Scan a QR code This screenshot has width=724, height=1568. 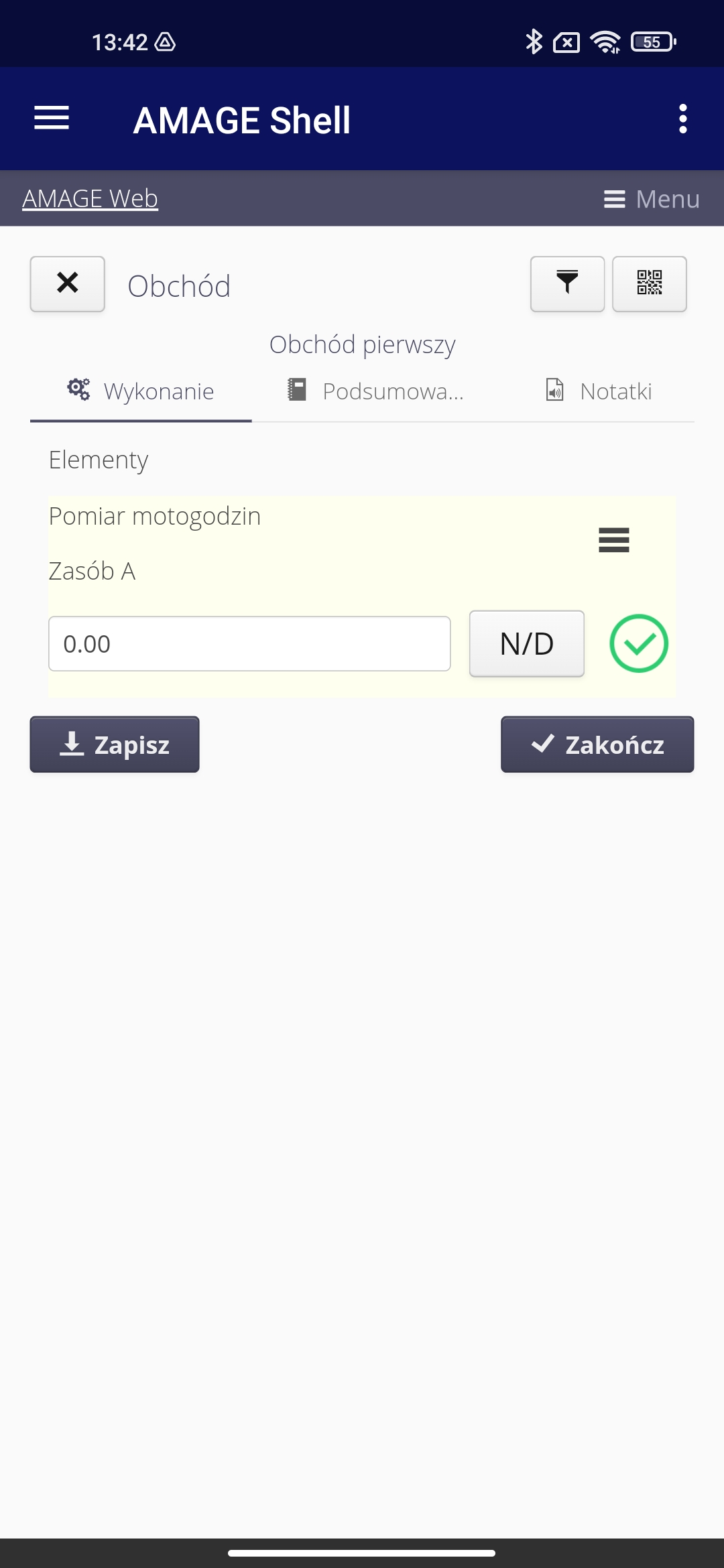649,283
